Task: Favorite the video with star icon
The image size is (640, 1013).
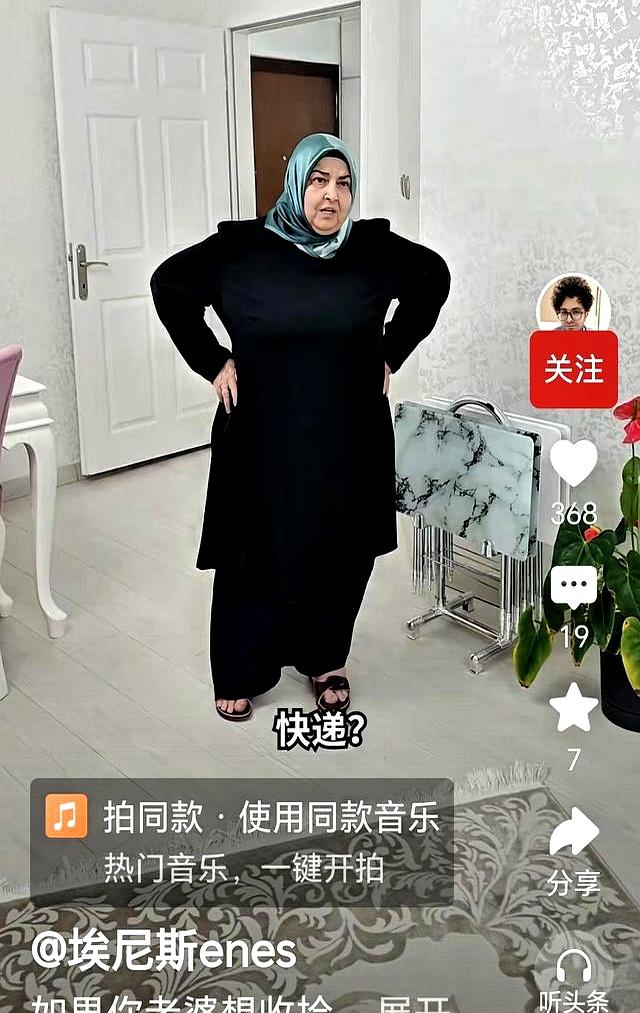Action: pyautogui.click(x=573, y=707)
